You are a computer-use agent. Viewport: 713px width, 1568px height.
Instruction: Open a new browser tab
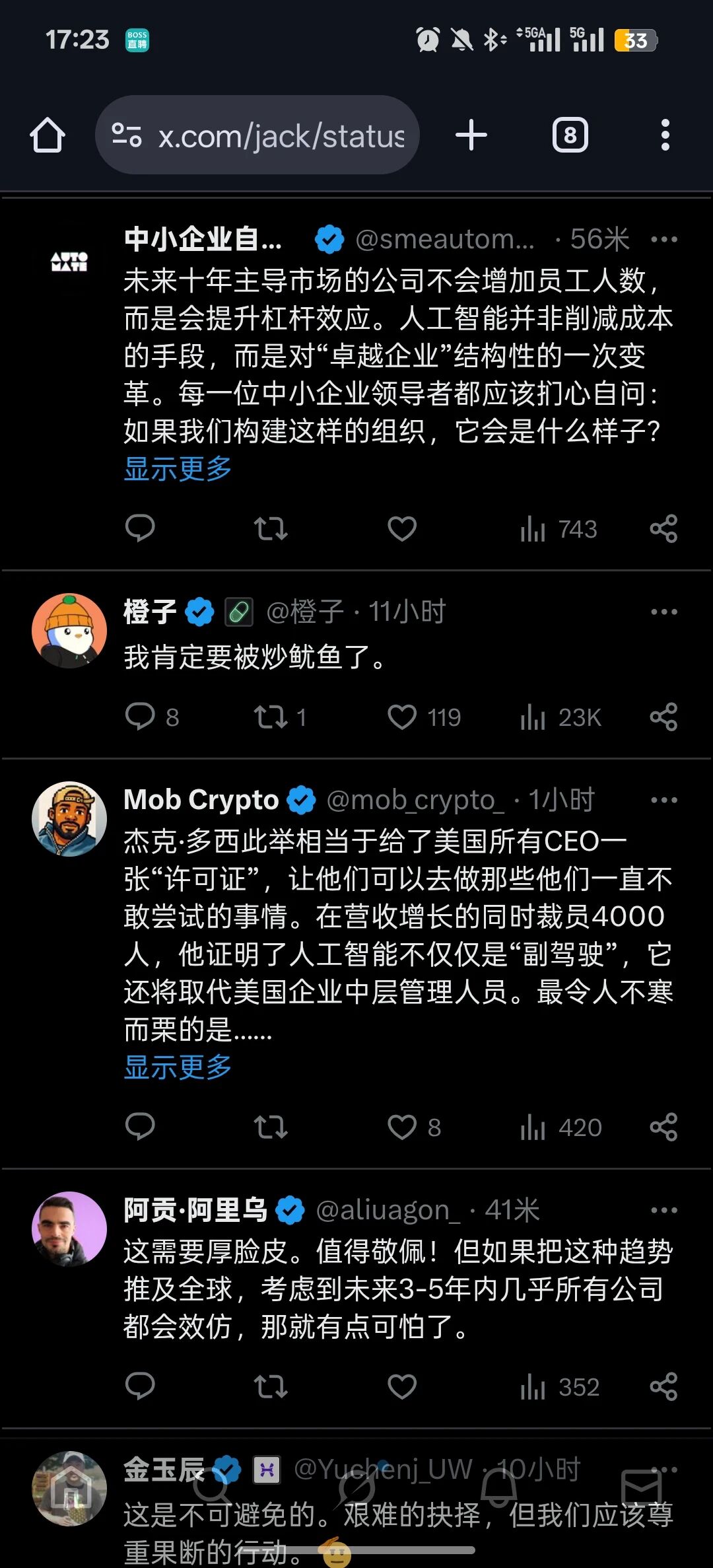(471, 135)
